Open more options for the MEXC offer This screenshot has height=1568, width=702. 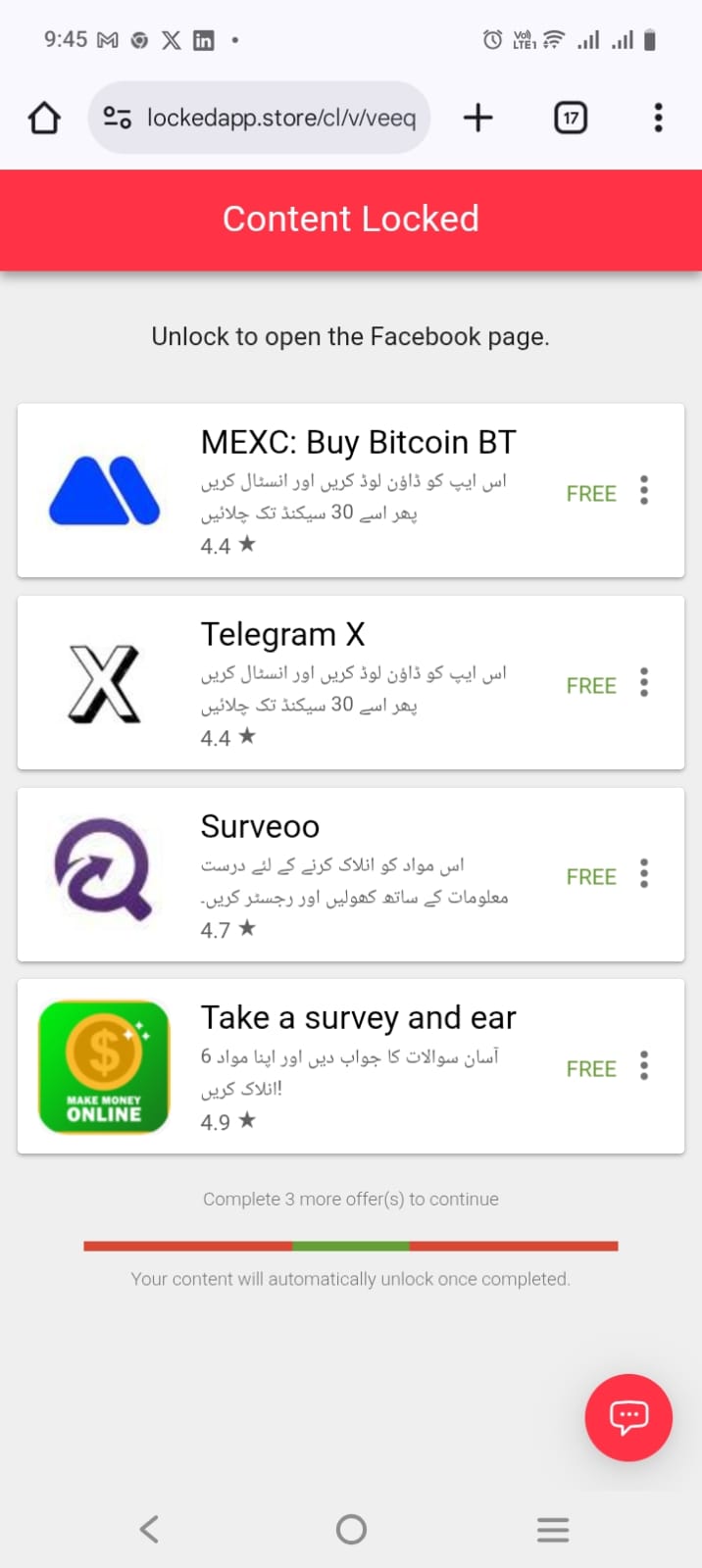point(644,490)
